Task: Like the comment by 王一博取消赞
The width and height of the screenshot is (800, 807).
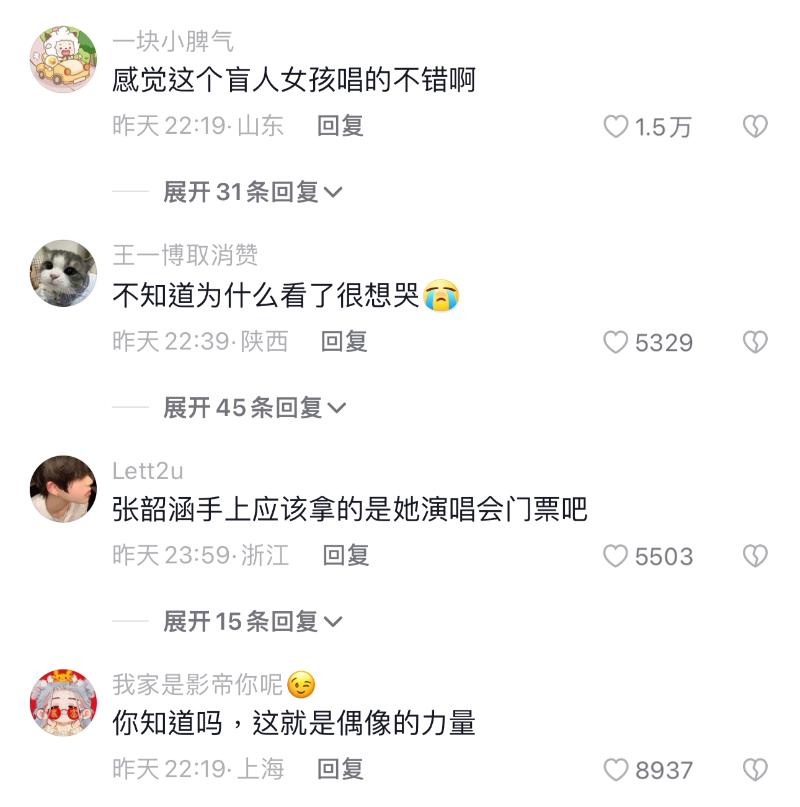Action: pyautogui.click(x=616, y=343)
